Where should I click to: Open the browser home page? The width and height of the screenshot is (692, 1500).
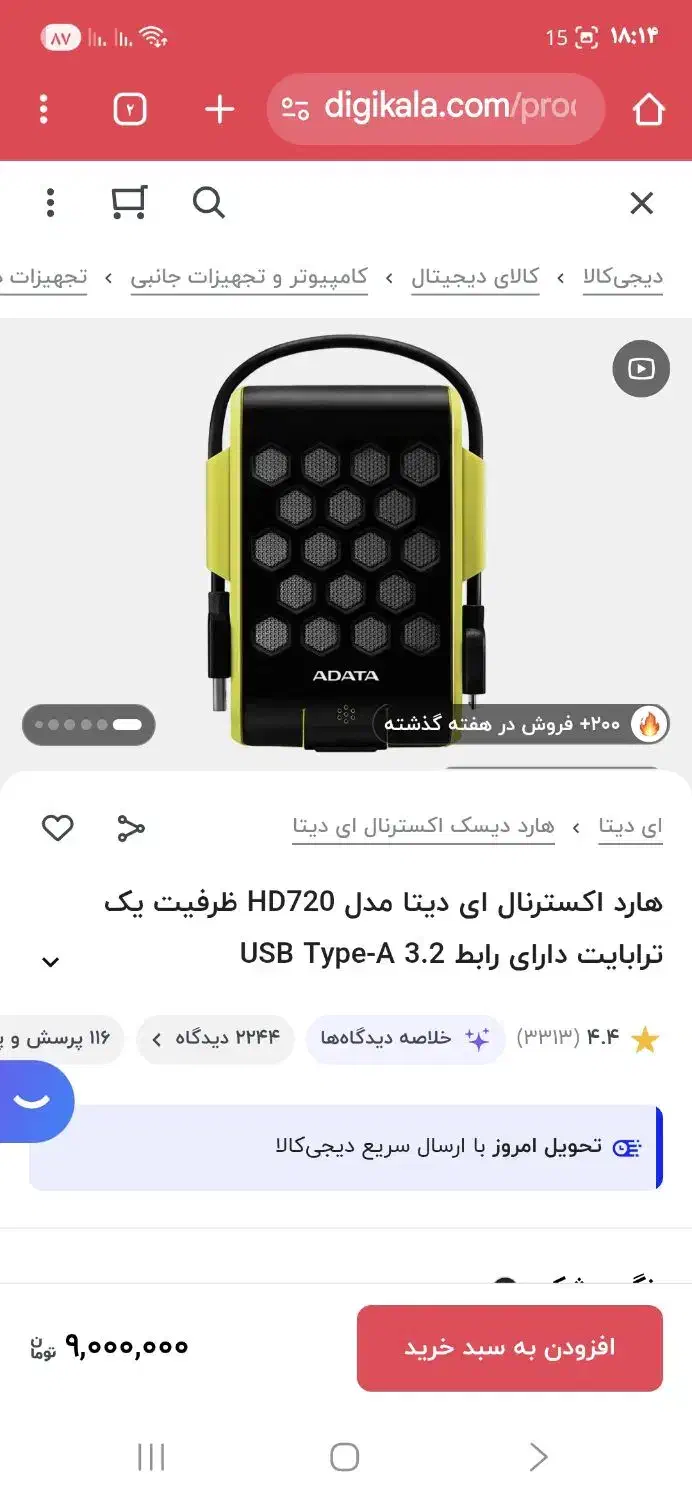(648, 109)
